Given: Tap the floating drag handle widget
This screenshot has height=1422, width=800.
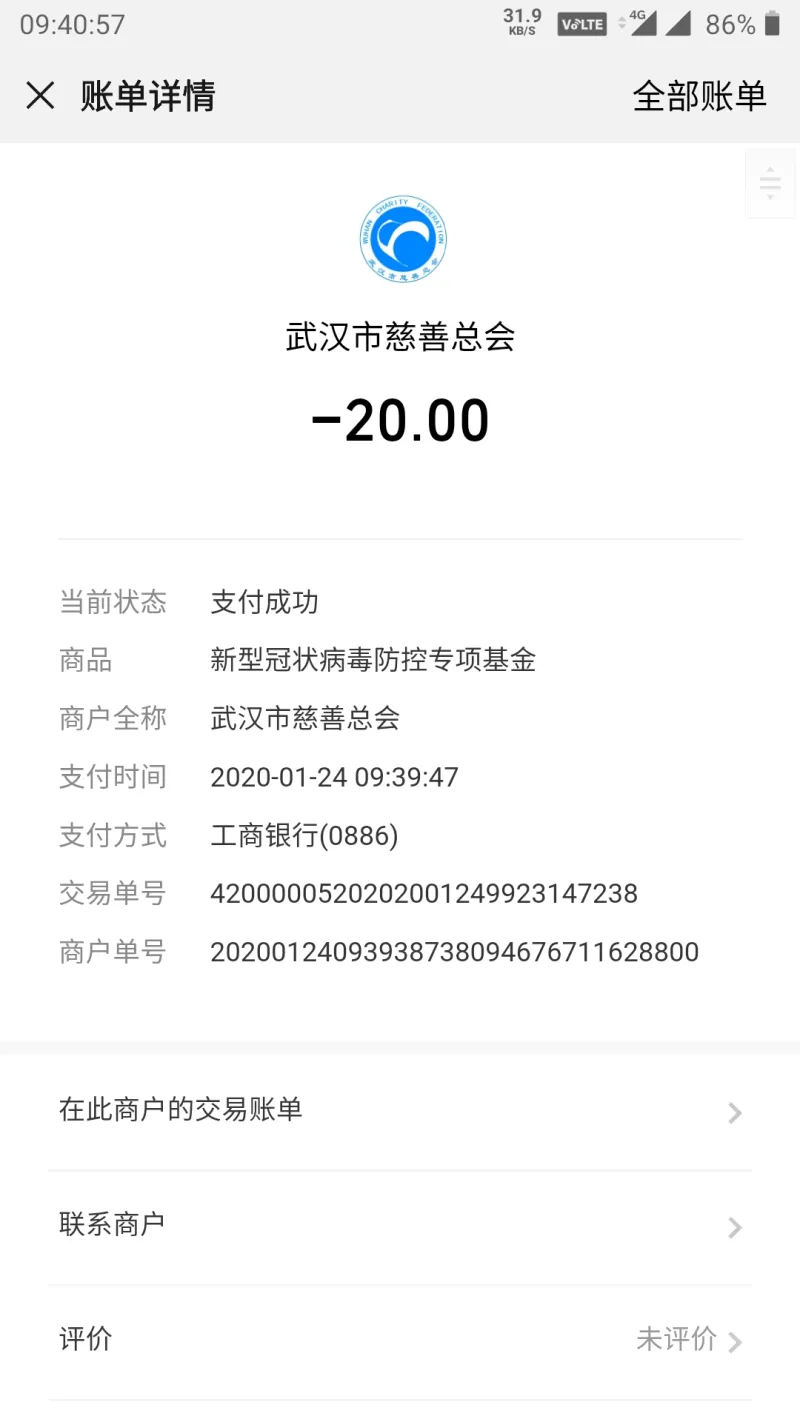Looking at the screenshot, I should pos(770,183).
